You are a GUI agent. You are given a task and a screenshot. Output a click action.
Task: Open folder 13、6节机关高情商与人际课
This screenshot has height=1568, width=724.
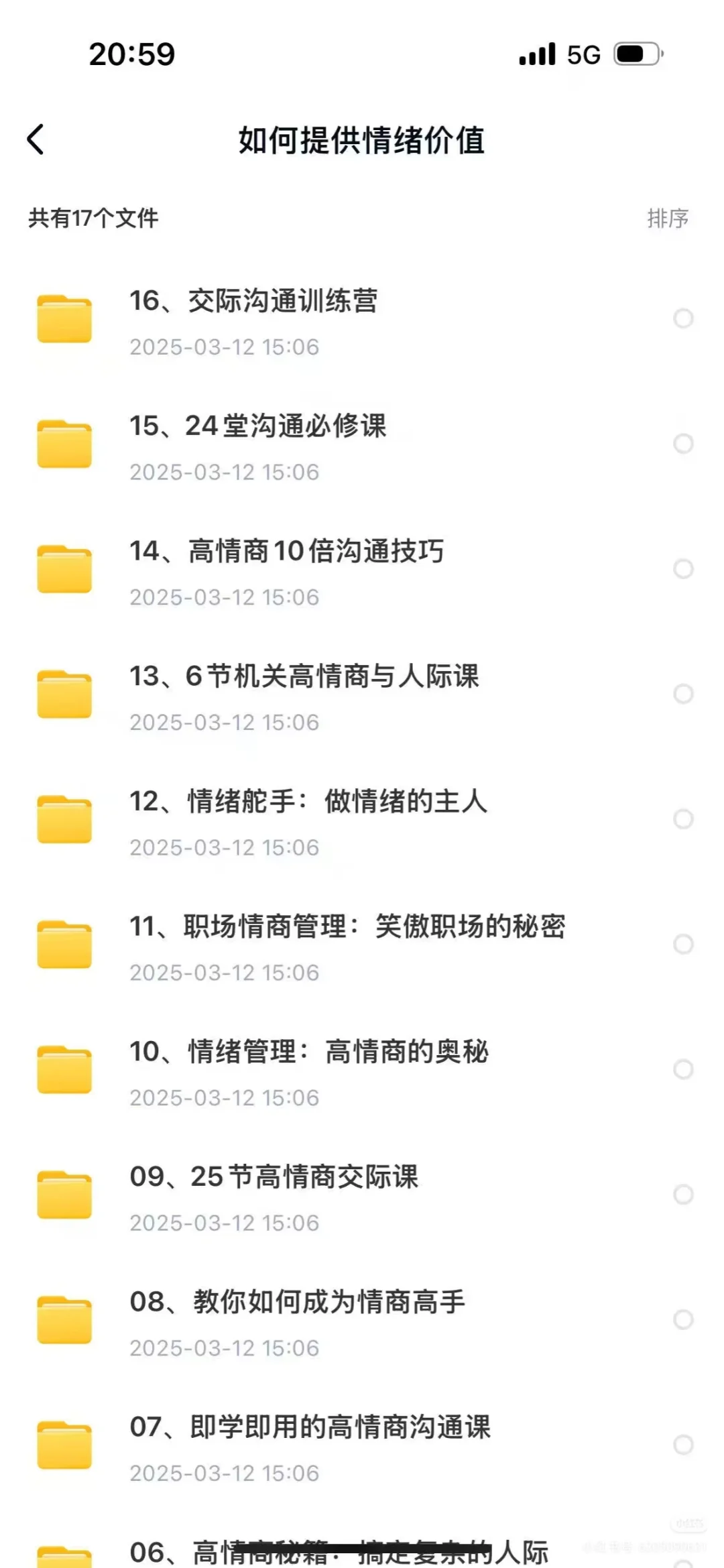(x=362, y=695)
